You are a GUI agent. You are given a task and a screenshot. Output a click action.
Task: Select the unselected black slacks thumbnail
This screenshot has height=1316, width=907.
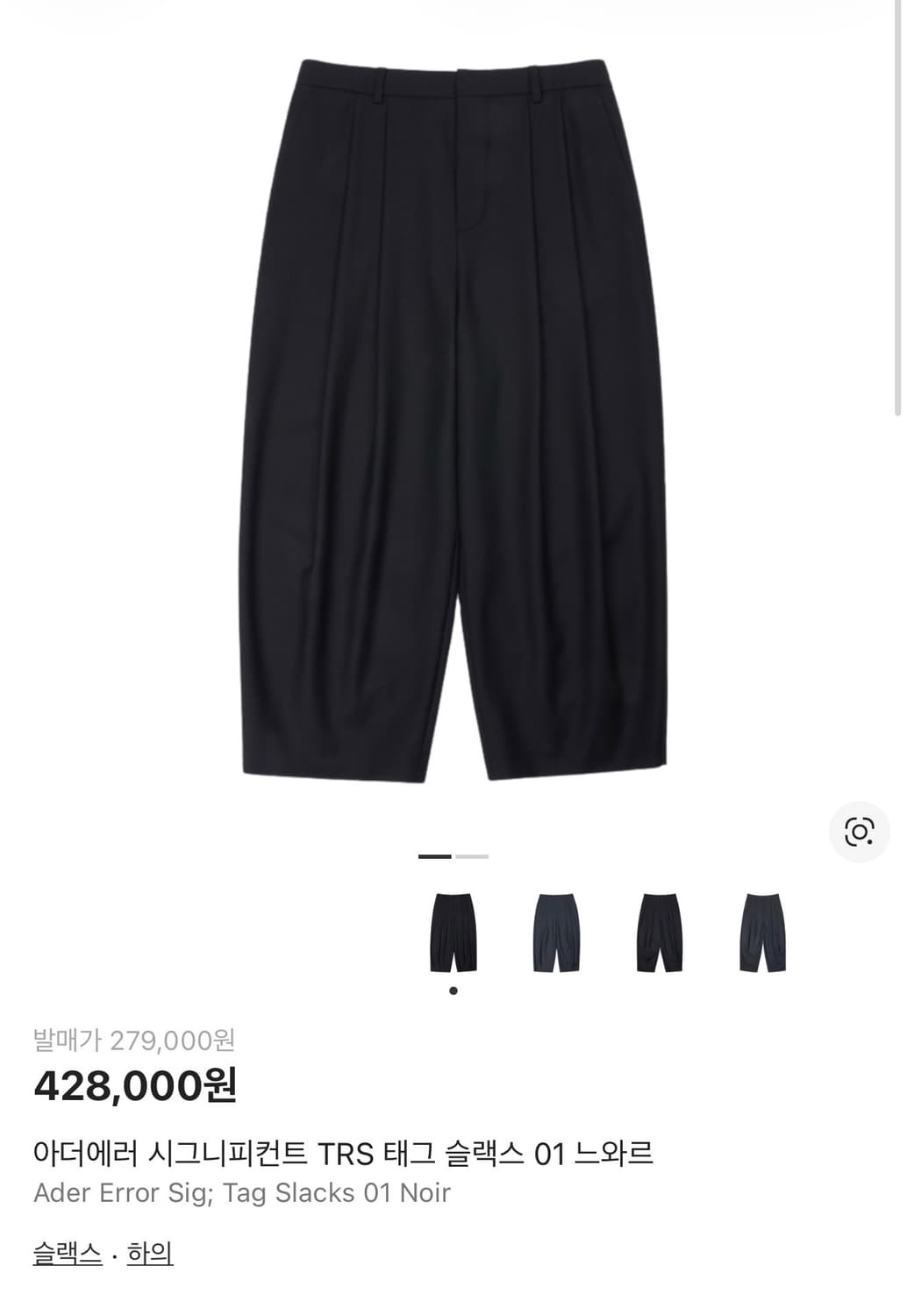(x=660, y=933)
